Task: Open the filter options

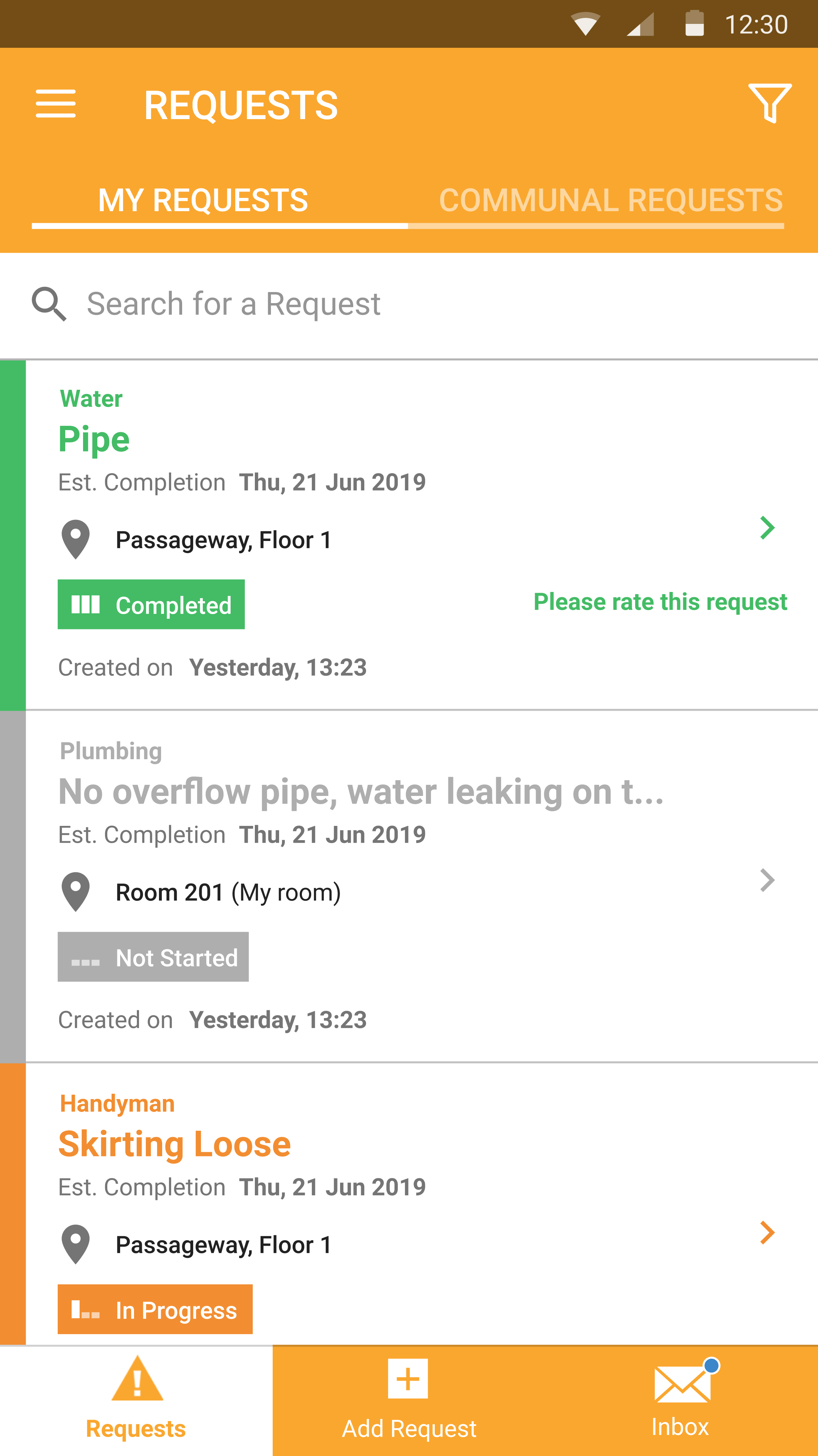Action: click(x=770, y=103)
